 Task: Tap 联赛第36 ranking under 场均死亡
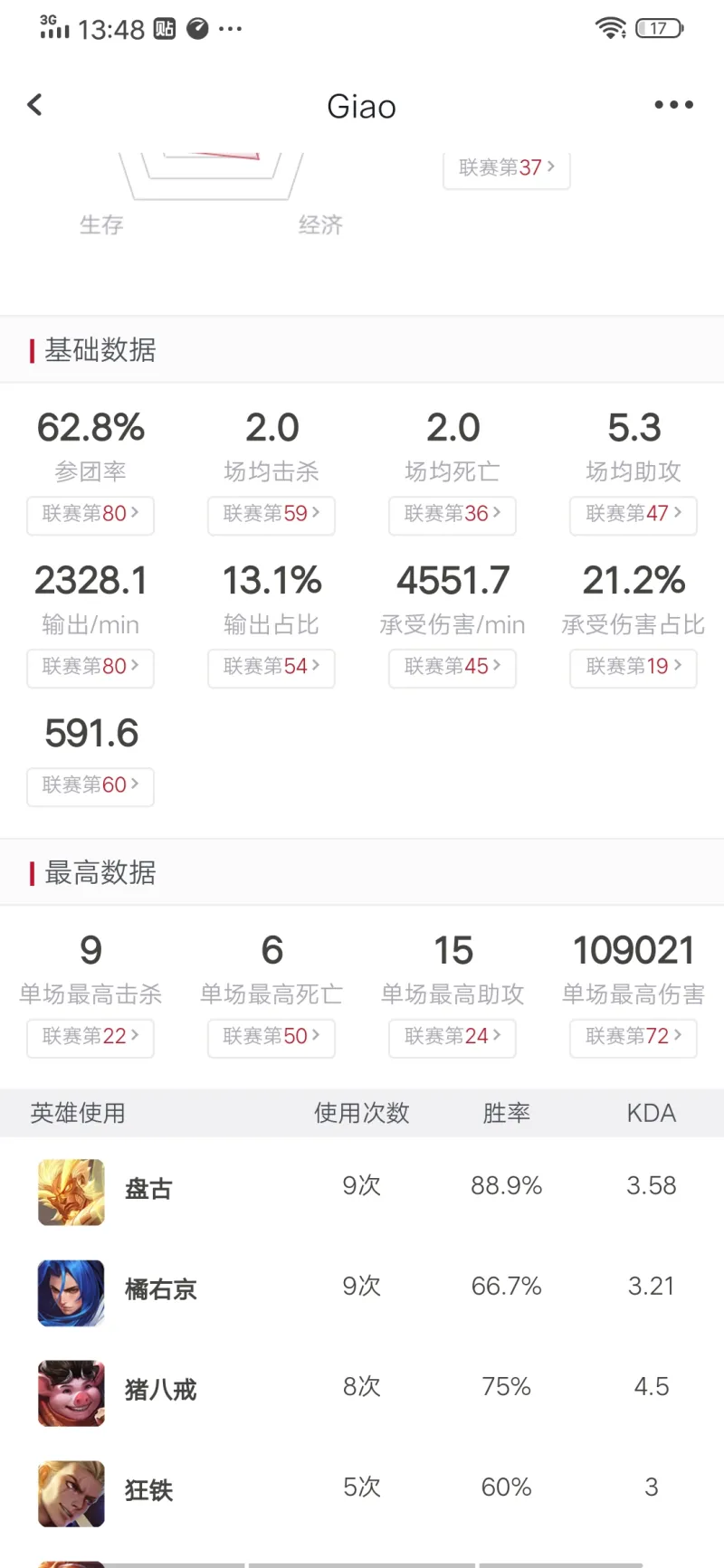pos(452,514)
